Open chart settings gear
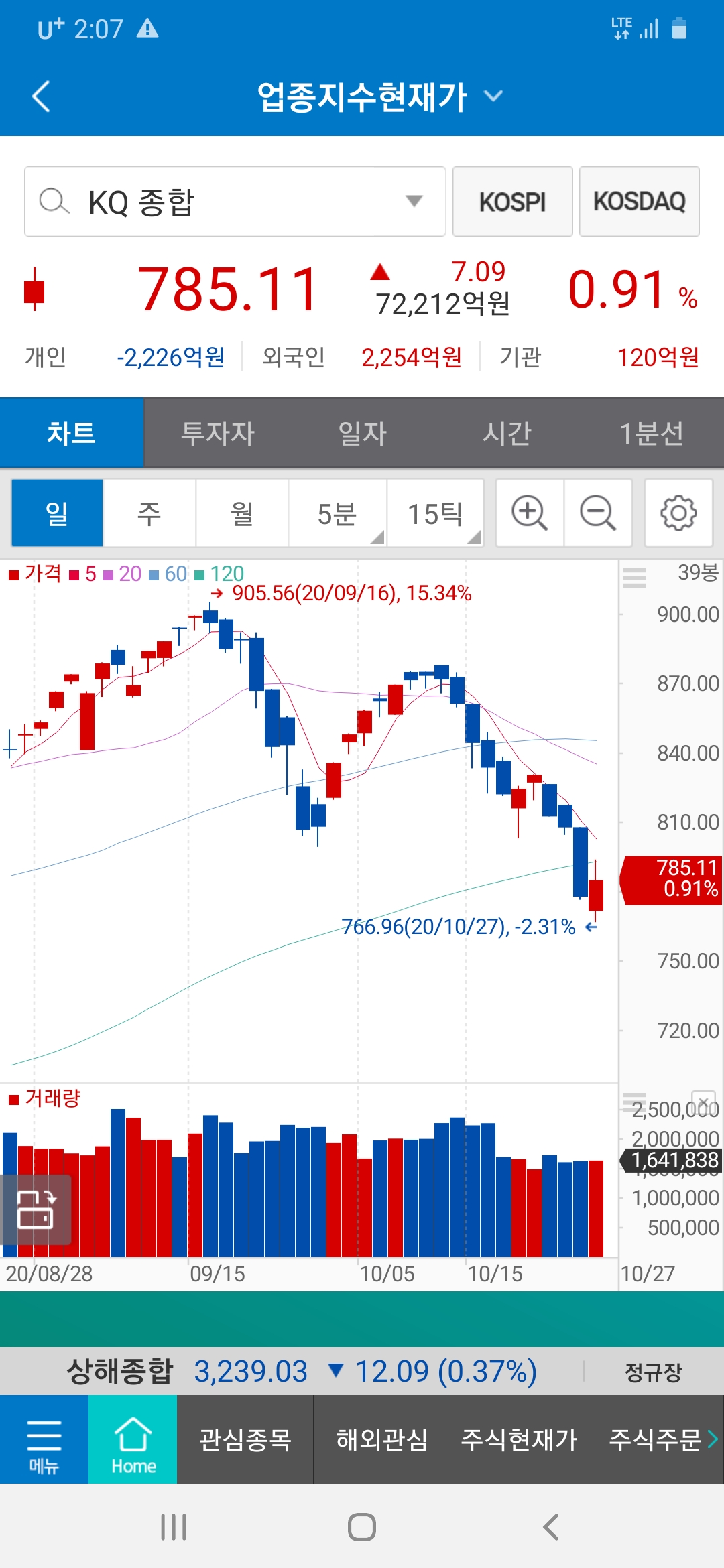This screenshot has height=1568, width=724. (678, 514)
